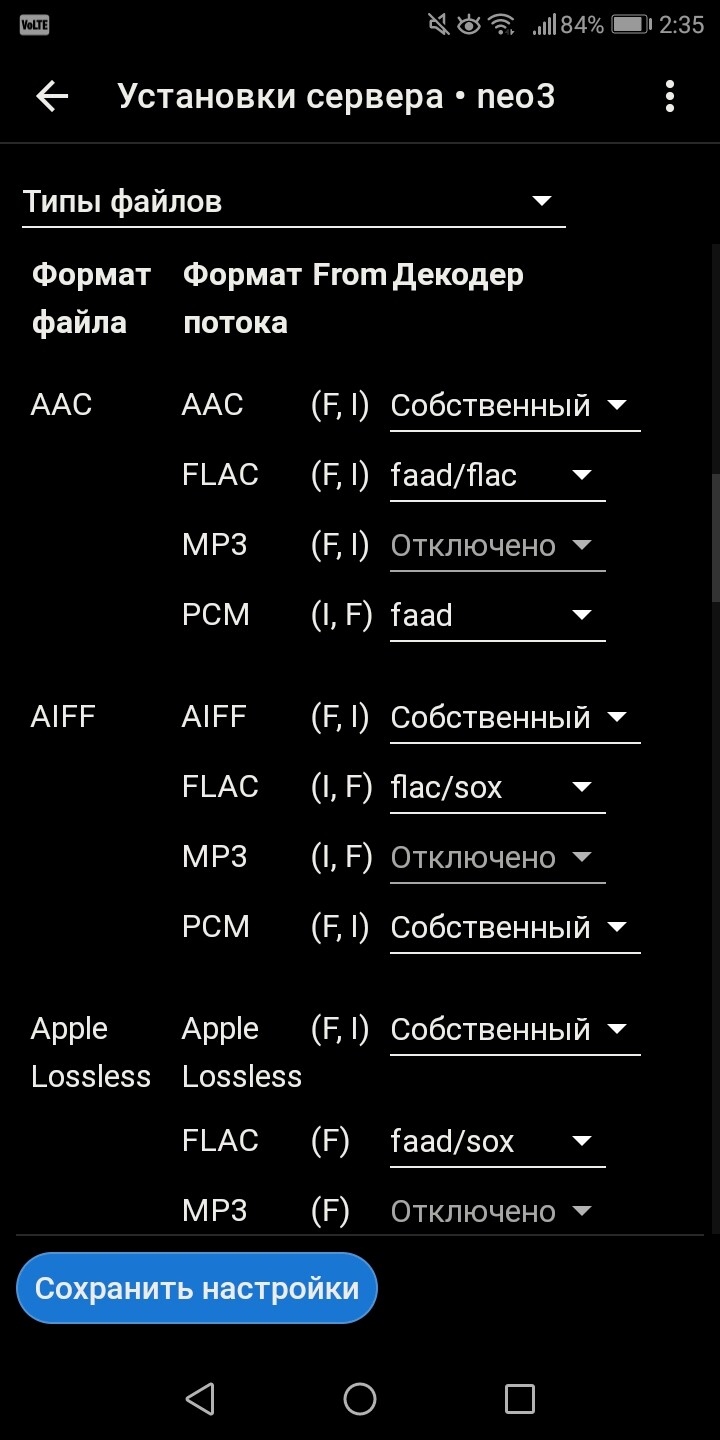Go back using the top arrow

[52, 96]
